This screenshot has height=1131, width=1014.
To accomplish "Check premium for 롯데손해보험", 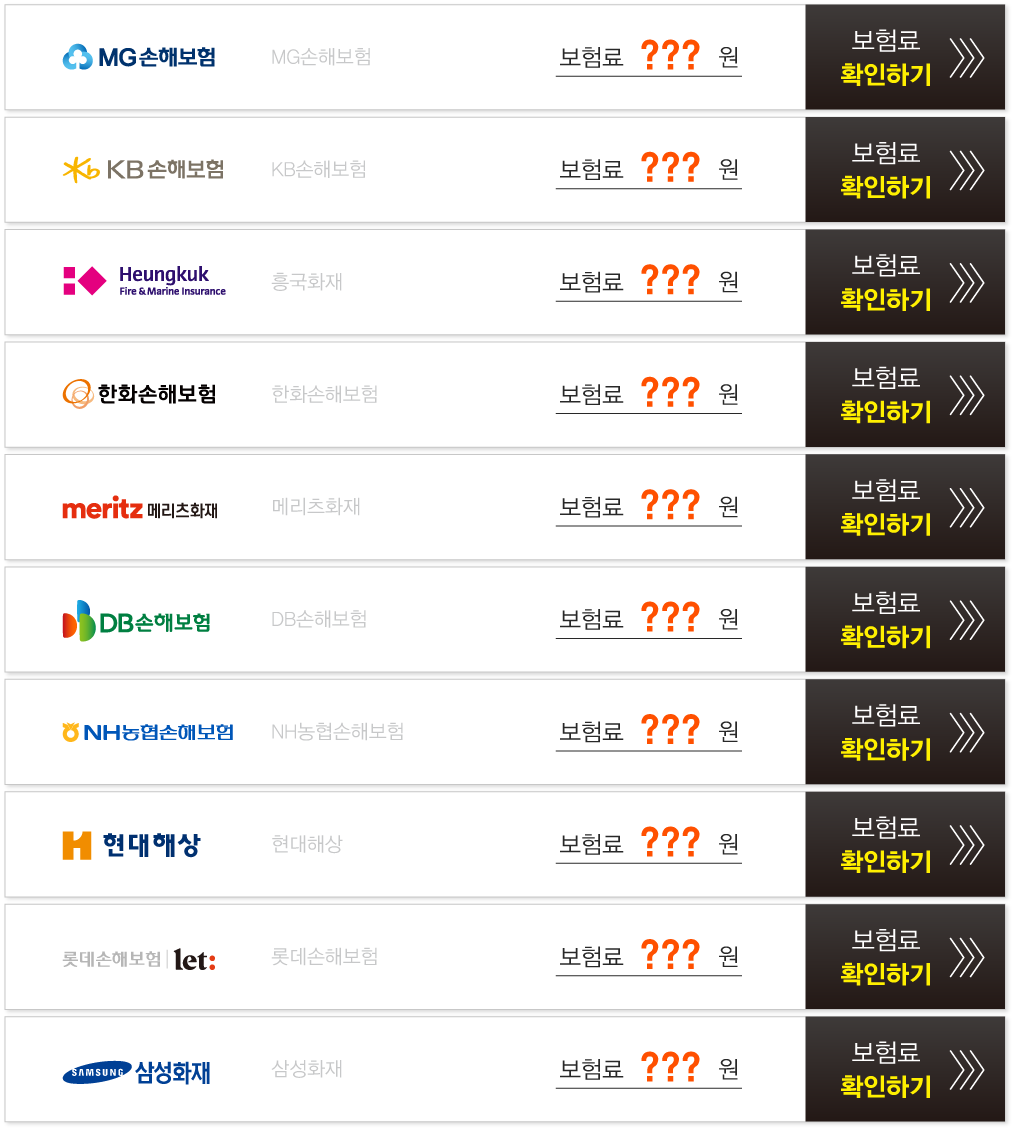I will click(x=904, y=957).
